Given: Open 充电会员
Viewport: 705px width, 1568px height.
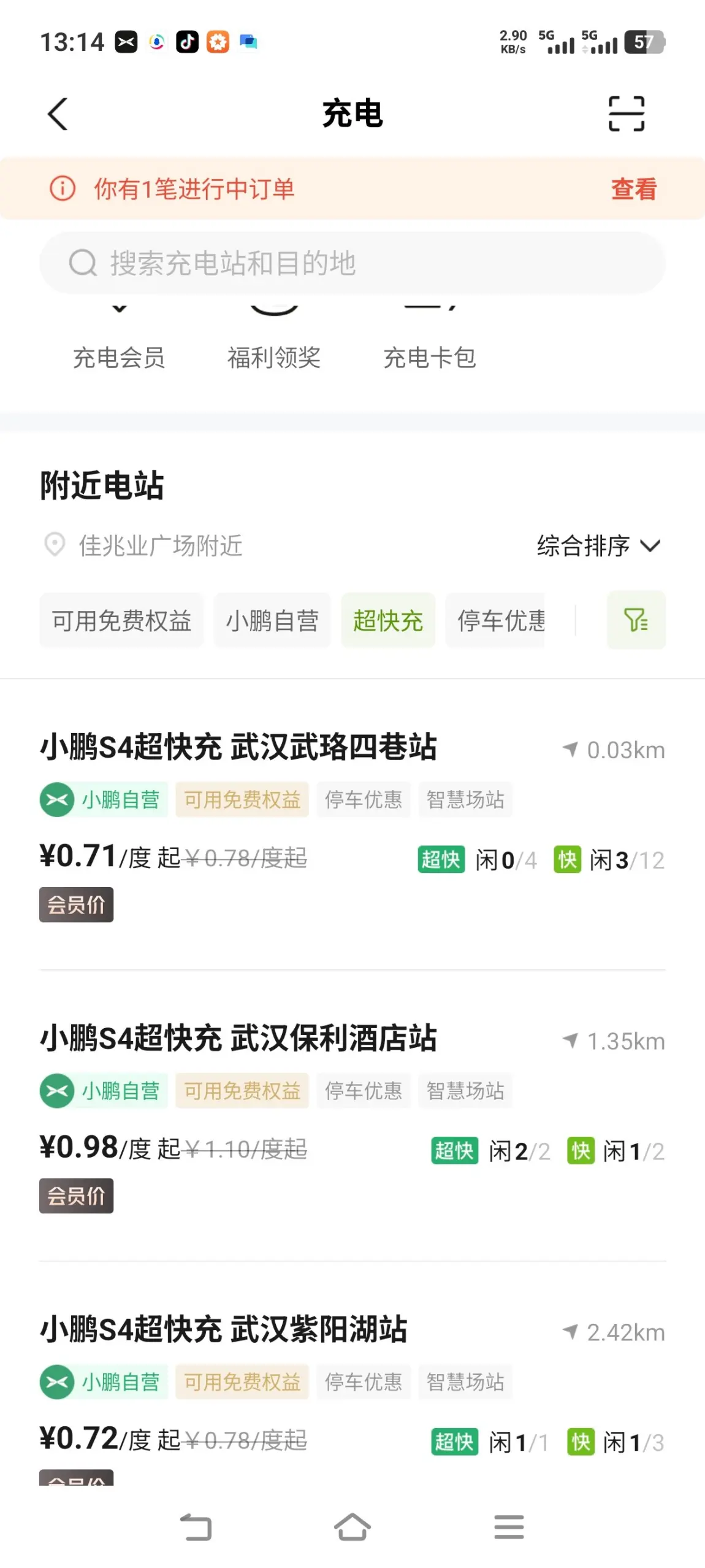Looking at the screenshot, I should click(x=119, y=357).
